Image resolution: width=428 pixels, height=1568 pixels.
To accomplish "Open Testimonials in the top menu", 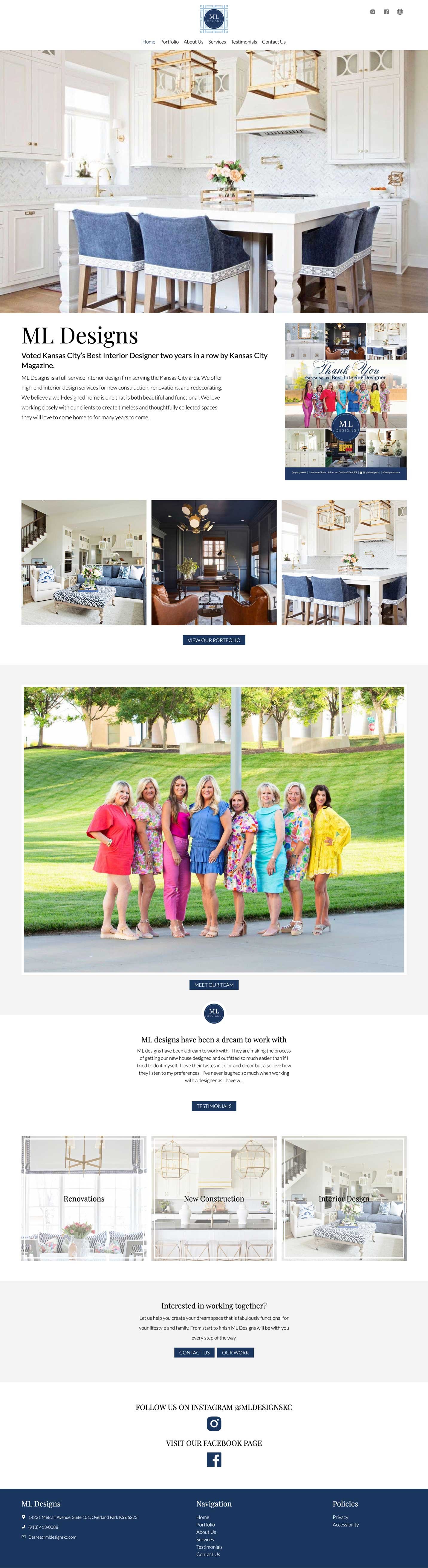I will click(x=244, y=42).
